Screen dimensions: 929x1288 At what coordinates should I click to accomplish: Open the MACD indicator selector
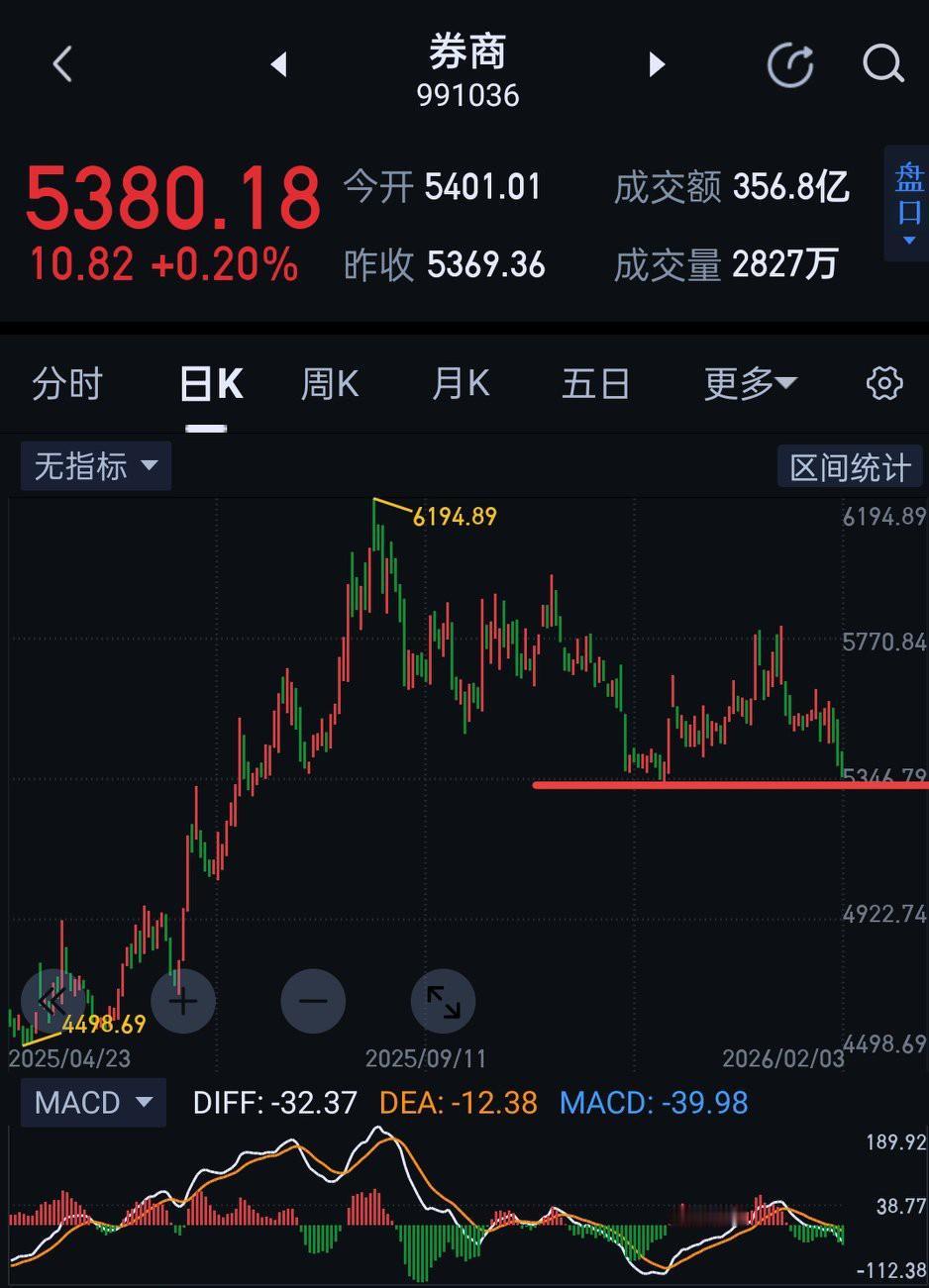(92, 1102)
